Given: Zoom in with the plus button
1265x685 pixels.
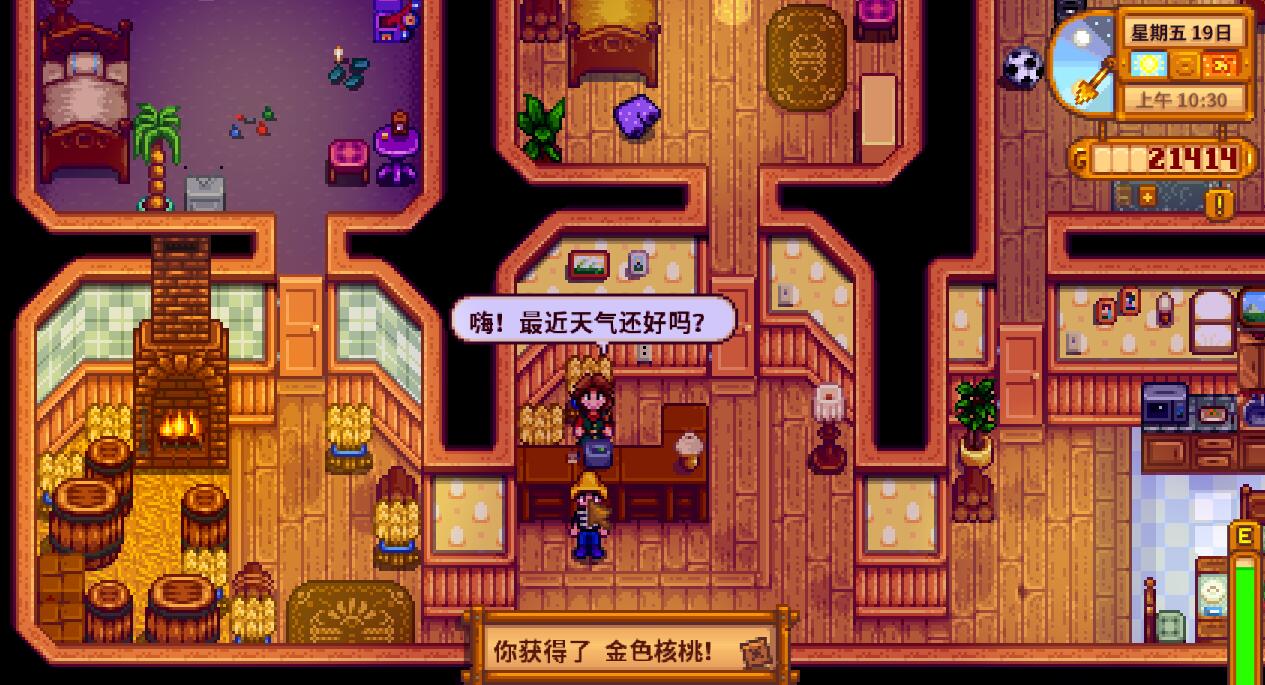Looking at the screenshot, I should coord(1147,197).
